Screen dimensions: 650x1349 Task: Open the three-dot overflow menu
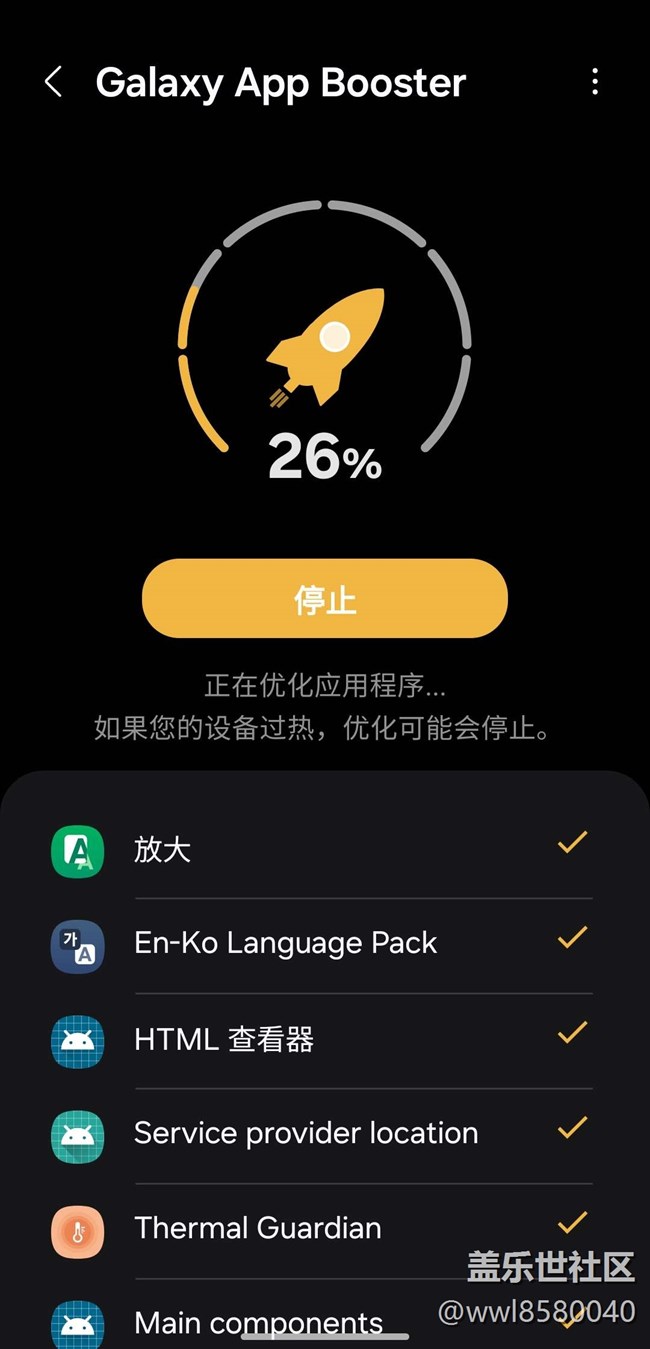[x=595, y=82]
